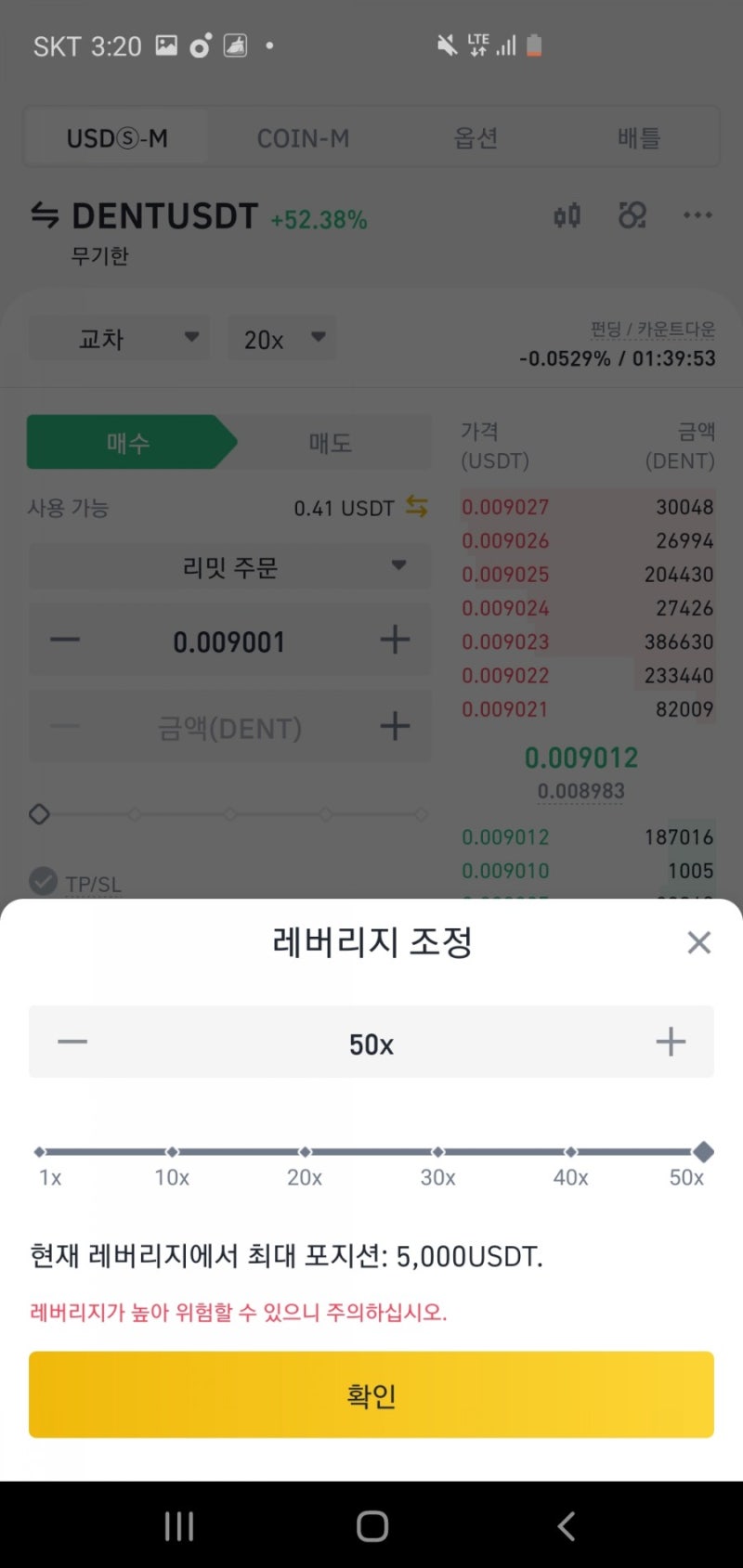
Task: Increase leverage with the plus button
Action: (x=670, y=1042)
